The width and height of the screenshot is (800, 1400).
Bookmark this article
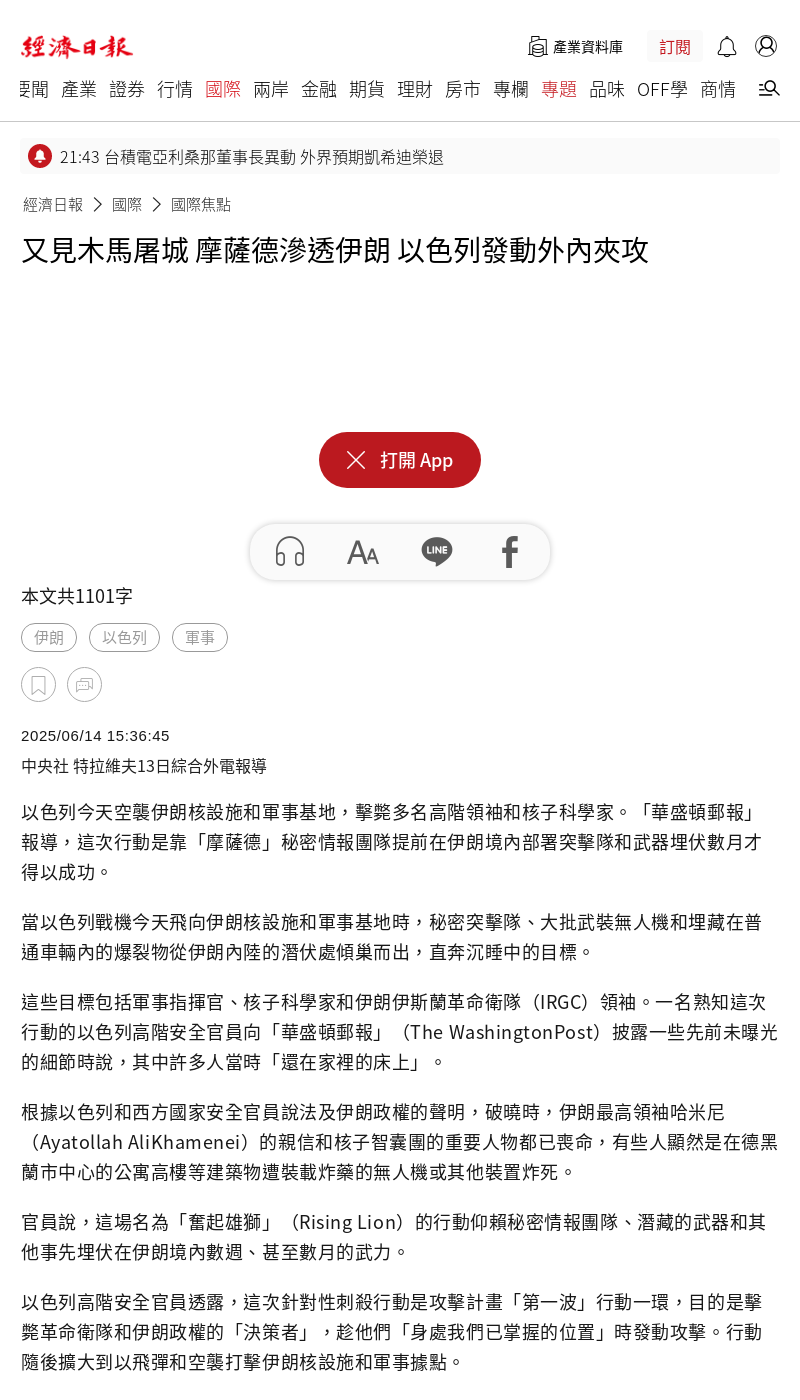coord(38,685)
